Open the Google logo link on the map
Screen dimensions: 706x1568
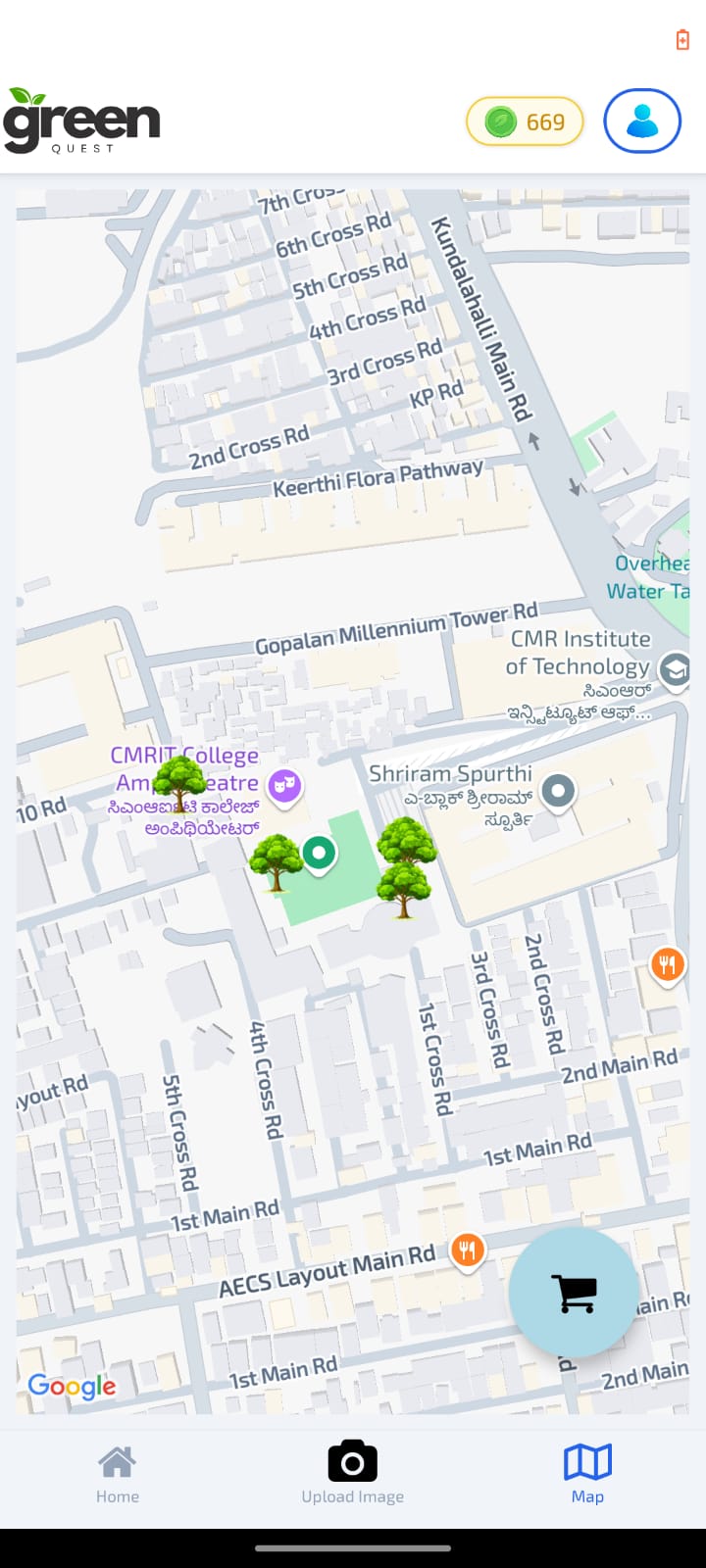(72, 1386)
